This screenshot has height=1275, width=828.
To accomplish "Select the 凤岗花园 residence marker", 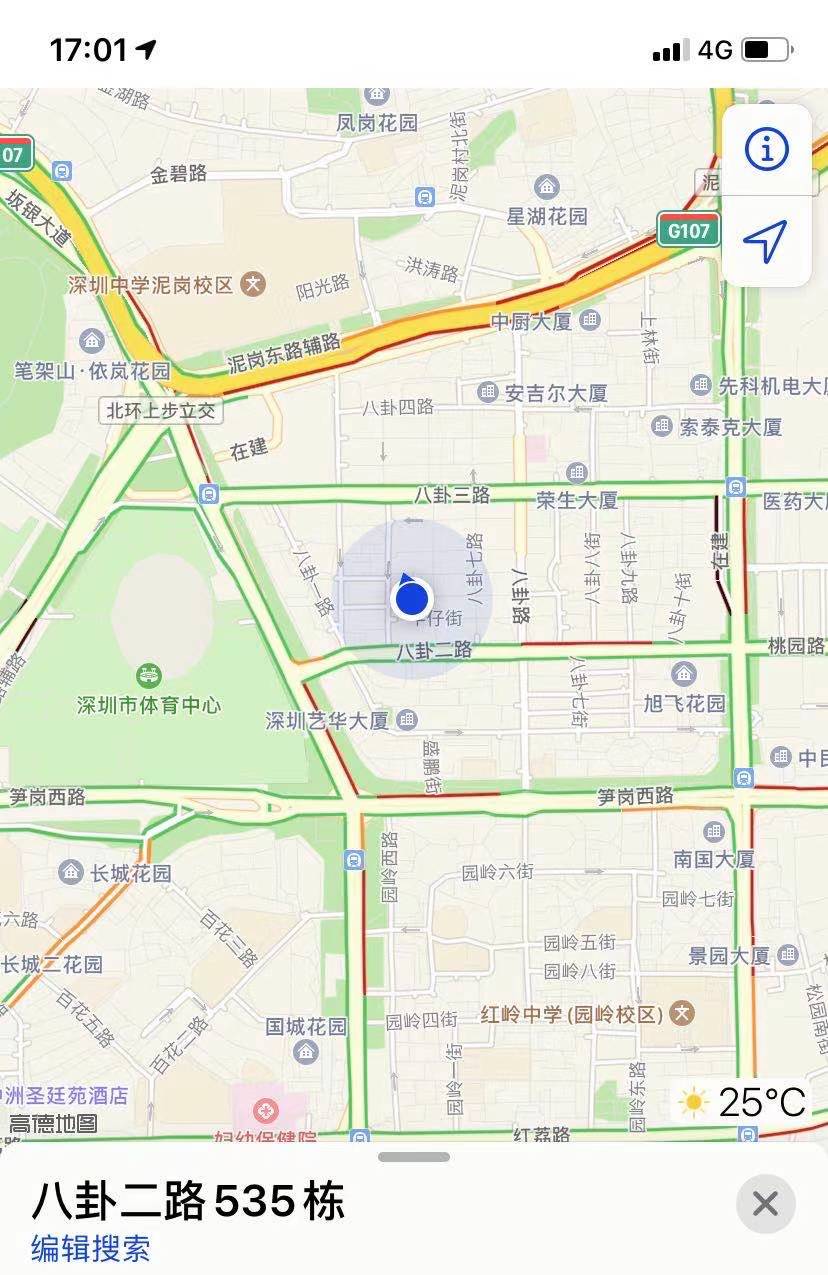I will [377, 96].
